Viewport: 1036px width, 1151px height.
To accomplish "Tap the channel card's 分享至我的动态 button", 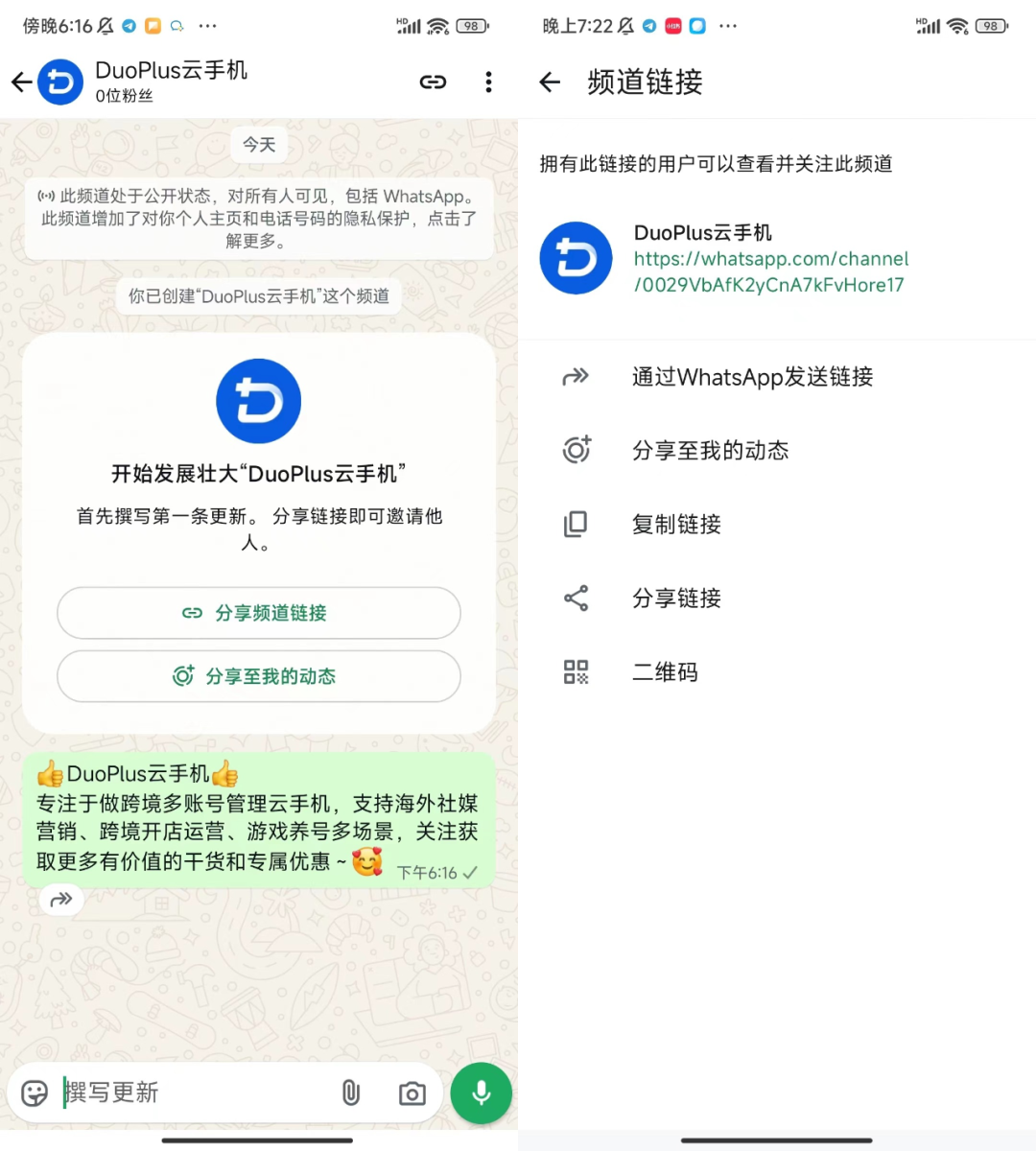I will point(258,676).
